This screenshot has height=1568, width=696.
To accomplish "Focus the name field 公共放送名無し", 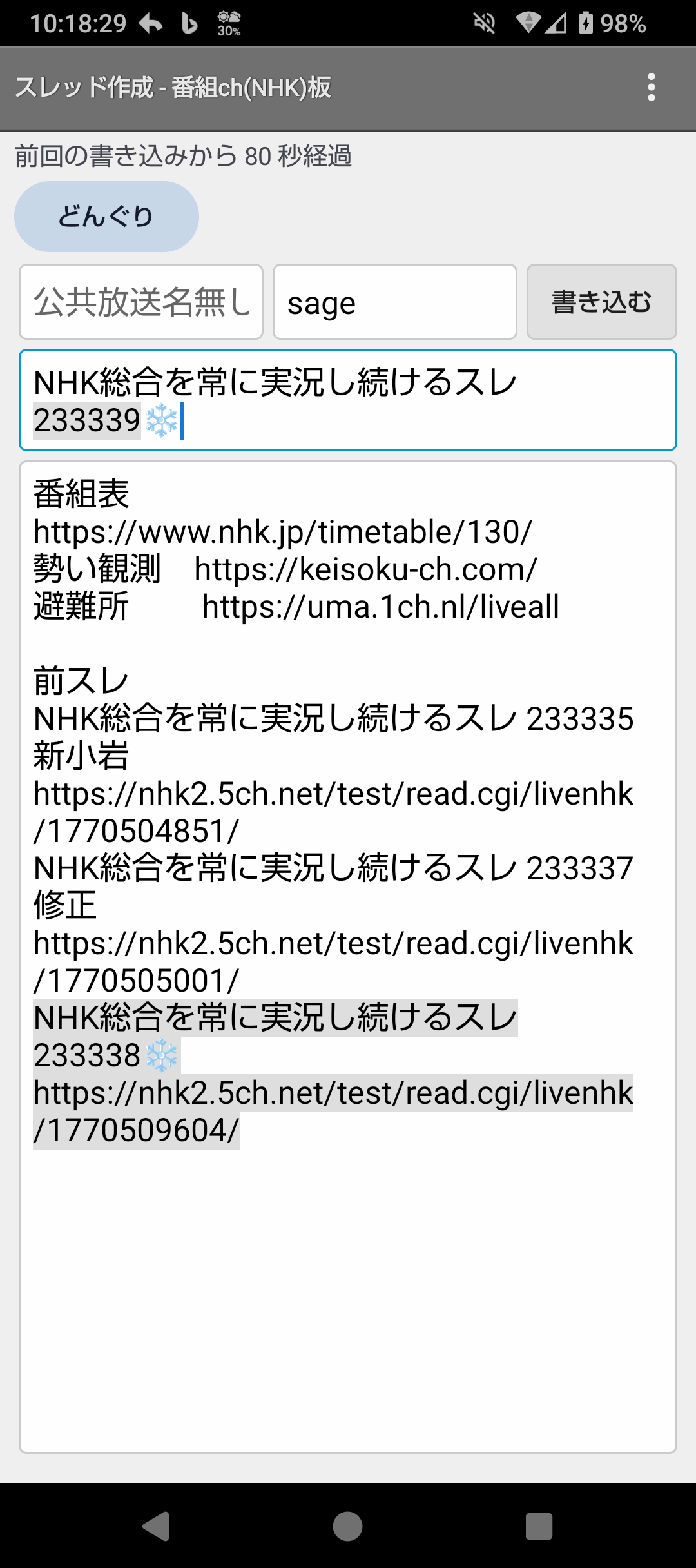I will coord(141,302).
